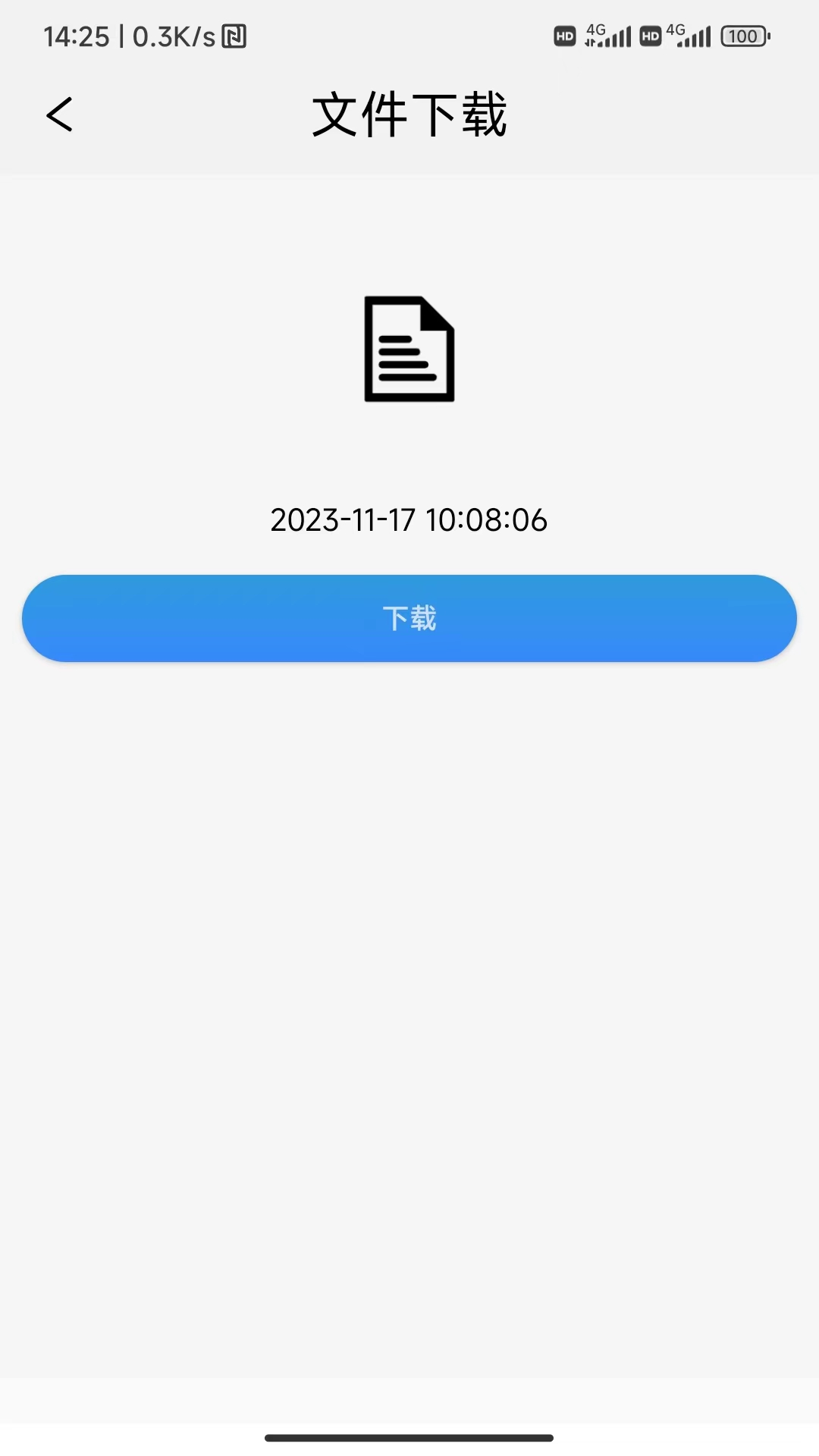
Task: Tap the second 4G signal strength icon
Action: point(692,35)
